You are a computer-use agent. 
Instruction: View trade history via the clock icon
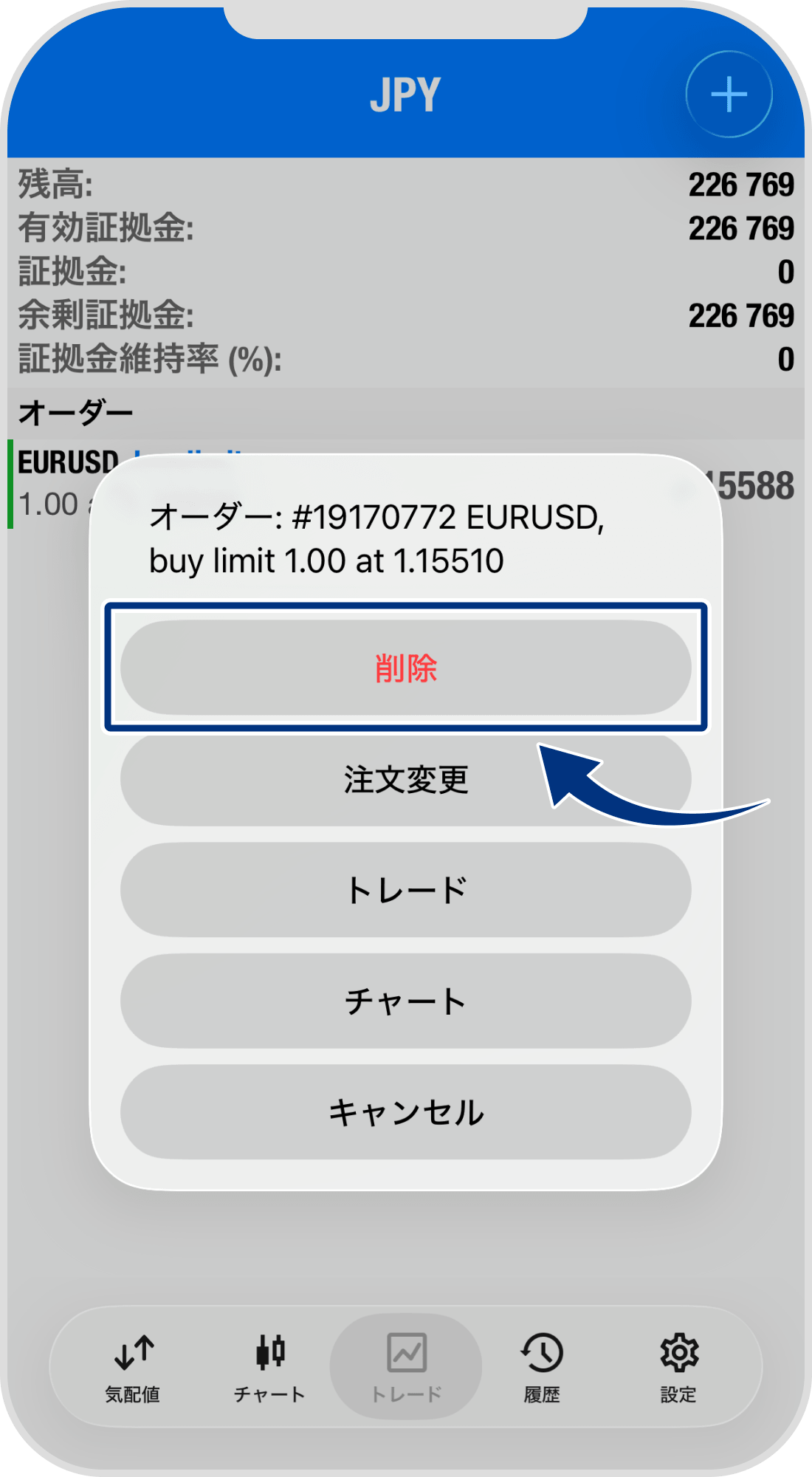[540, 1365]
